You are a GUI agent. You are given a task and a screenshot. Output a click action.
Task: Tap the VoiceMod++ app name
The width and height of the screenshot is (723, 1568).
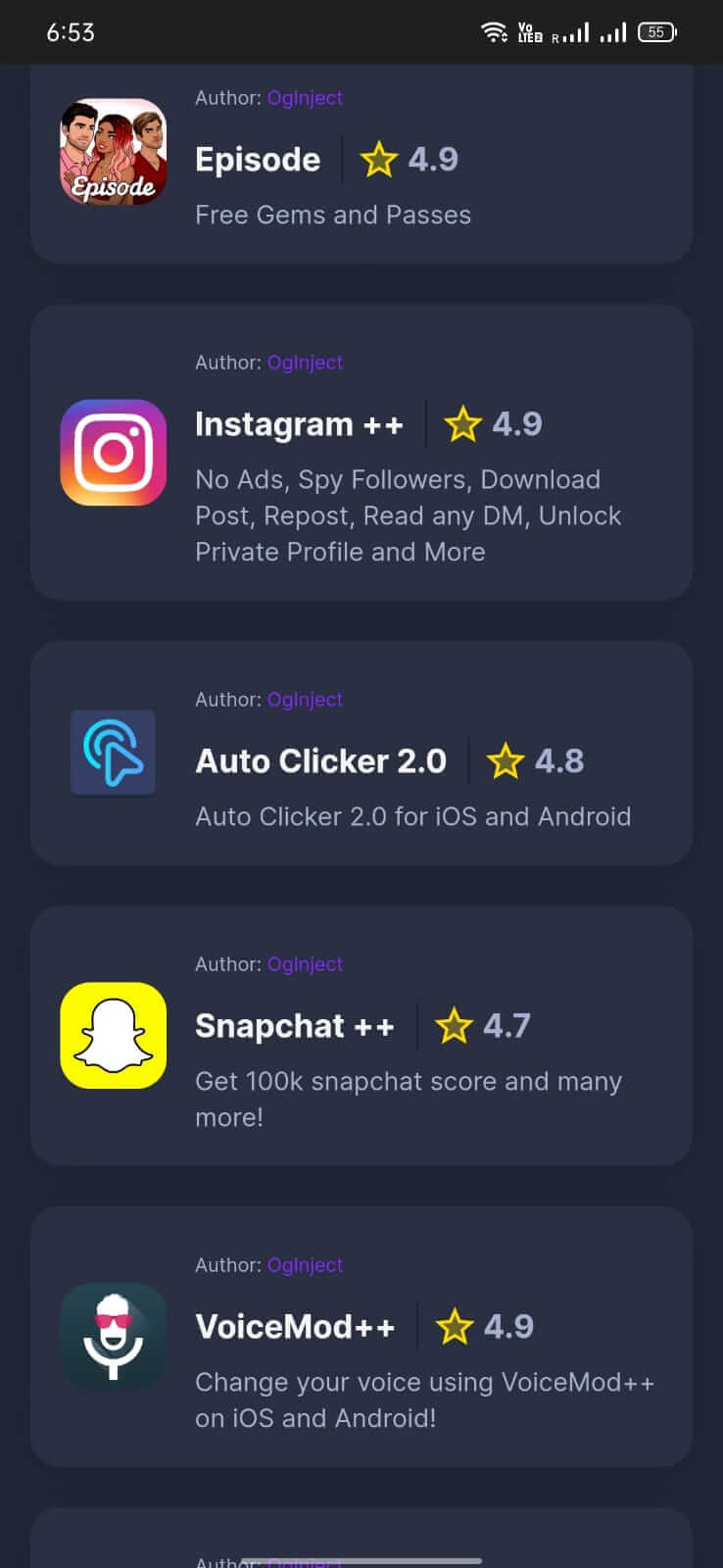[296, 1326]
